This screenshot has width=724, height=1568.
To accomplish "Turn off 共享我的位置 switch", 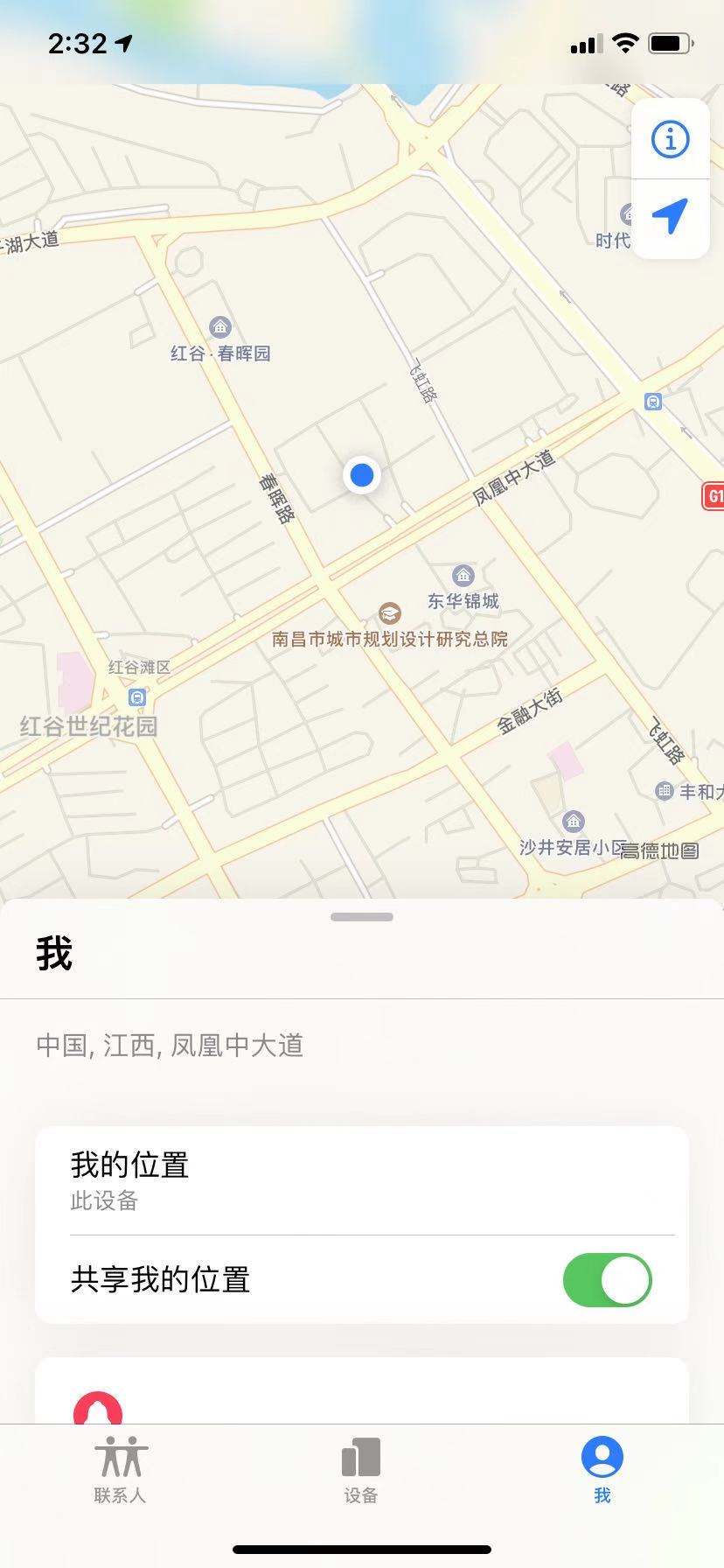I will 607,1280.
